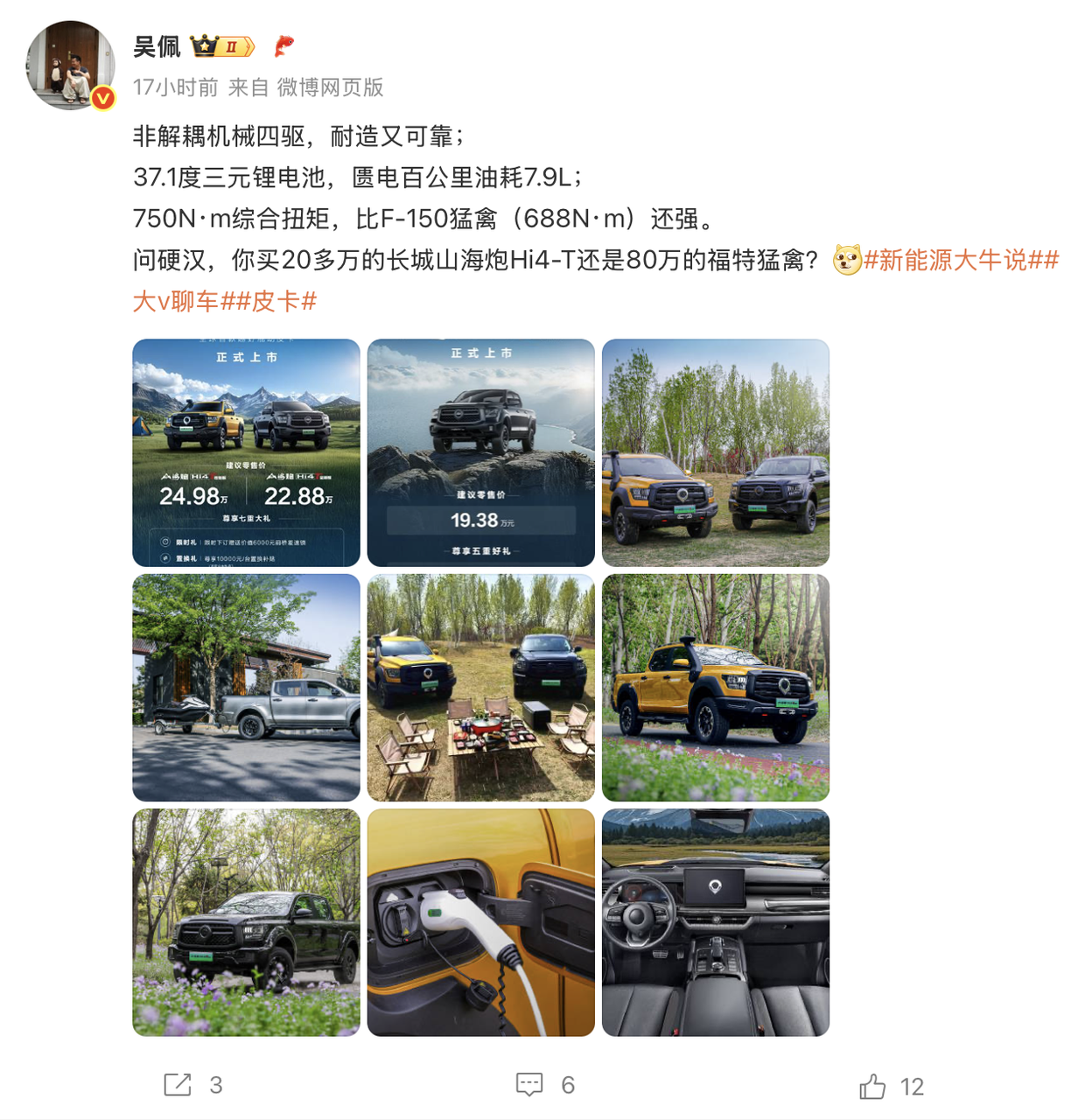Image resolution: width=1092 pixels, height=1120 pixels.
Task: Open black pickup in purple flowers photo
Action: tap(246, 922)
